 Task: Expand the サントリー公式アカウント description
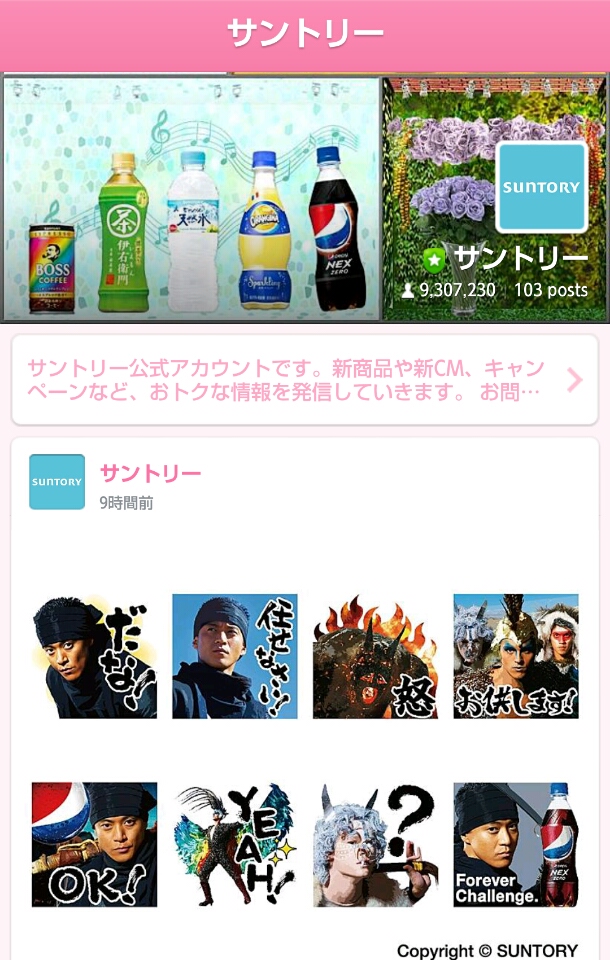pyautogui.click(x=574, y=380)
